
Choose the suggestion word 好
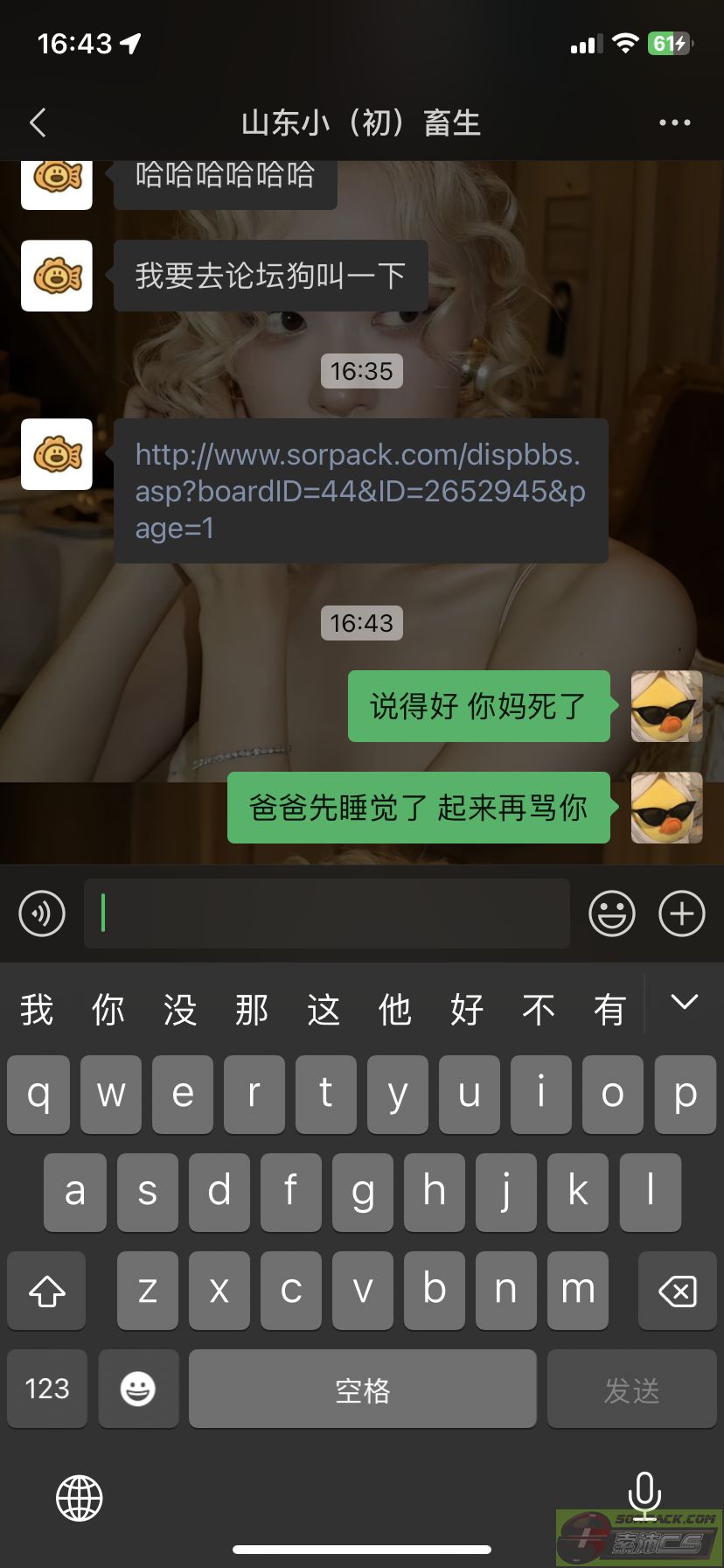[467, 1010]
